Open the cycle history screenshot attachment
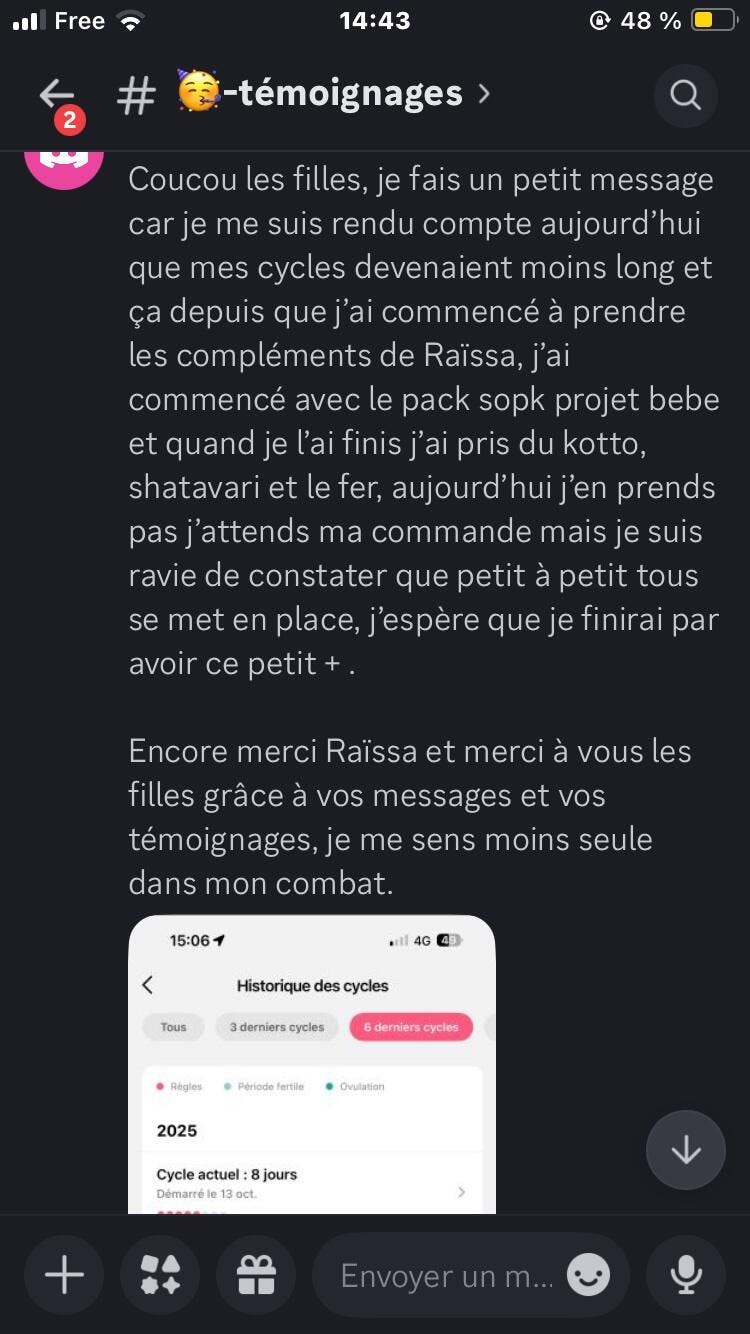This screenshot has width=750, height=1334. [x=312, y=1063]
